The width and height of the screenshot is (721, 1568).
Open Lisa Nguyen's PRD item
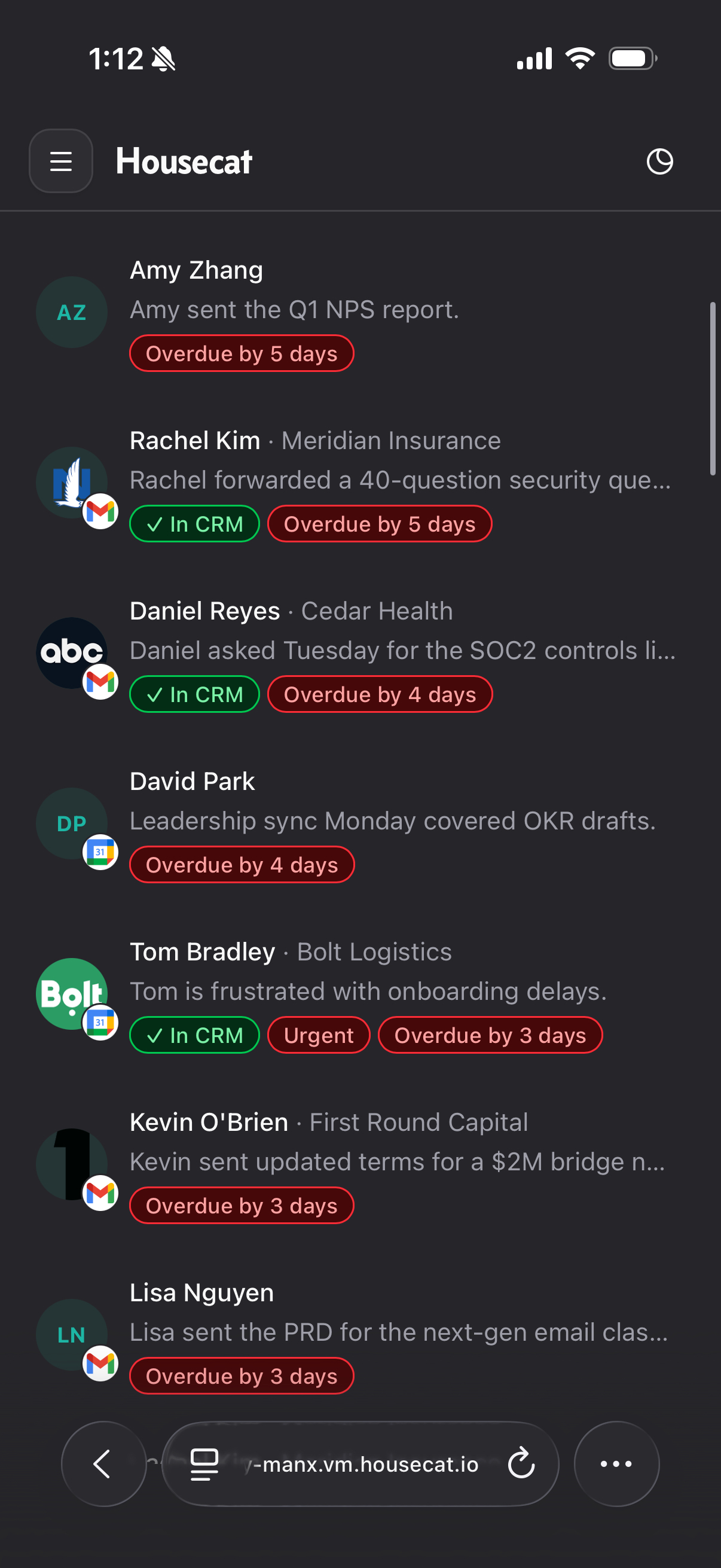tap(399, 1332)
